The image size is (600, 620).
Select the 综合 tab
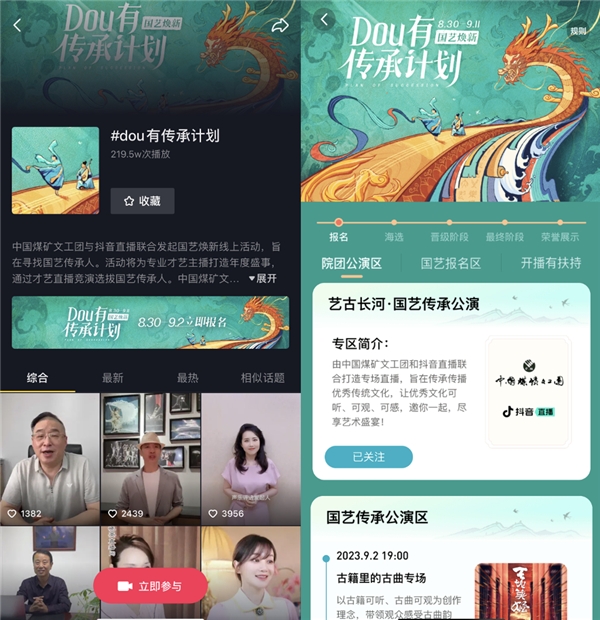37,378
